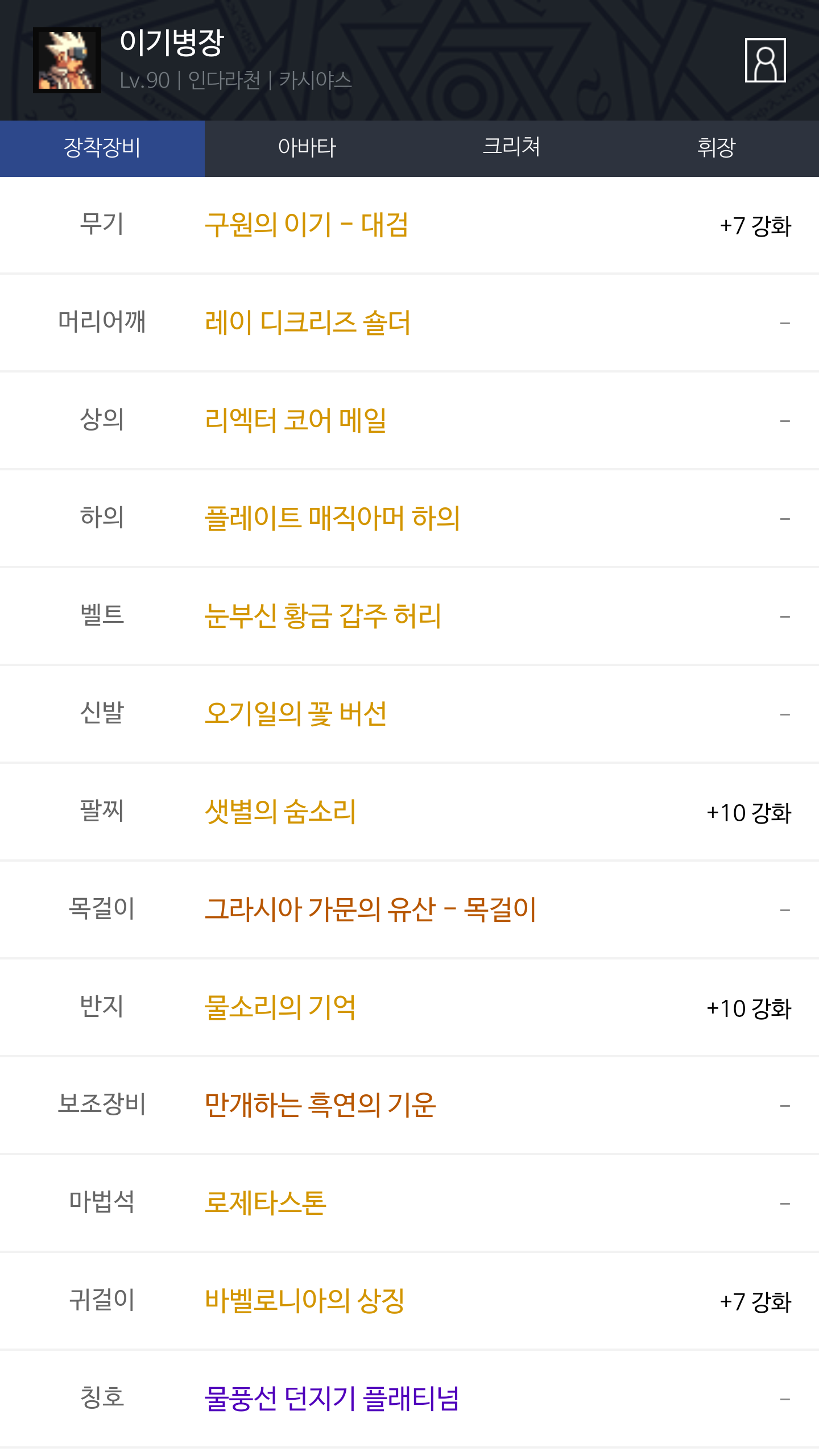View 만개하는 흑연의 기운 sub-equipment
The height and width of the screenshot is (1456, 819).
point(320,1105)
